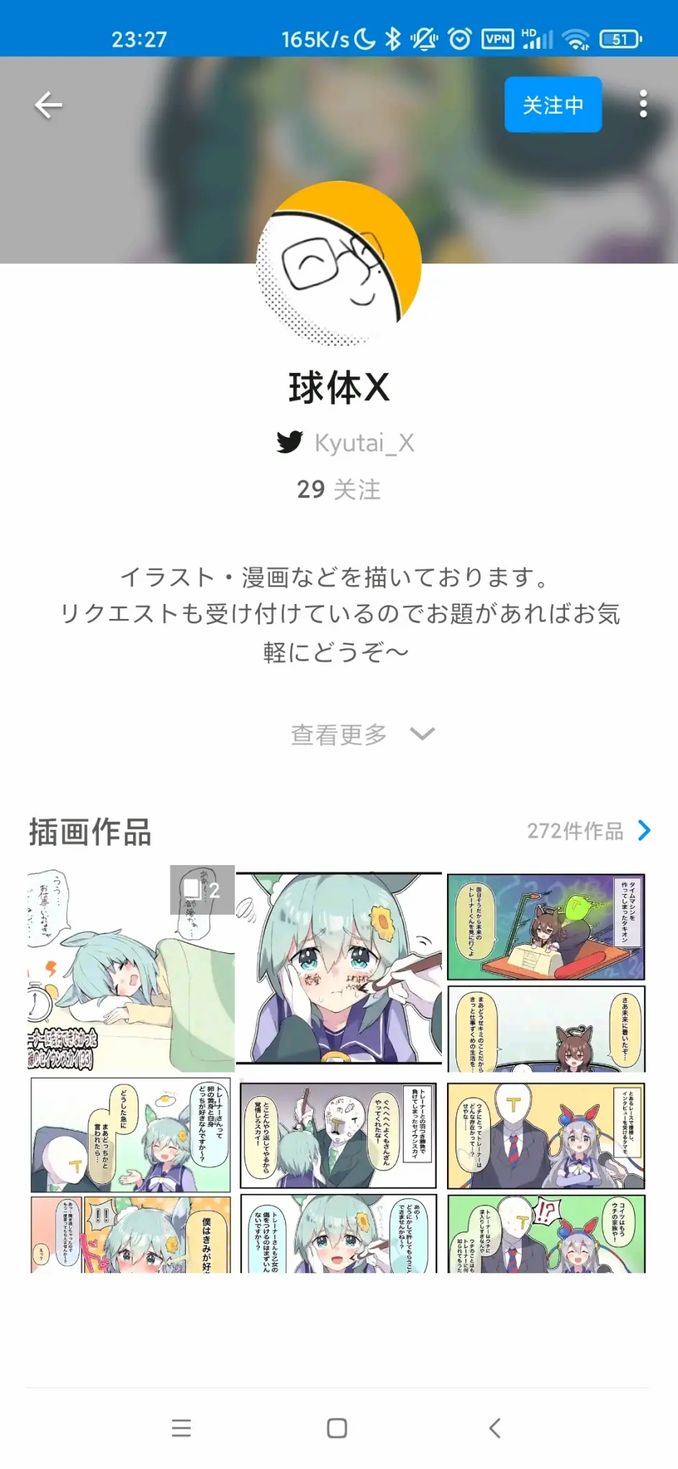
Task: Open all 272件作品 illustrations
Action: click(x=589, y=831)
